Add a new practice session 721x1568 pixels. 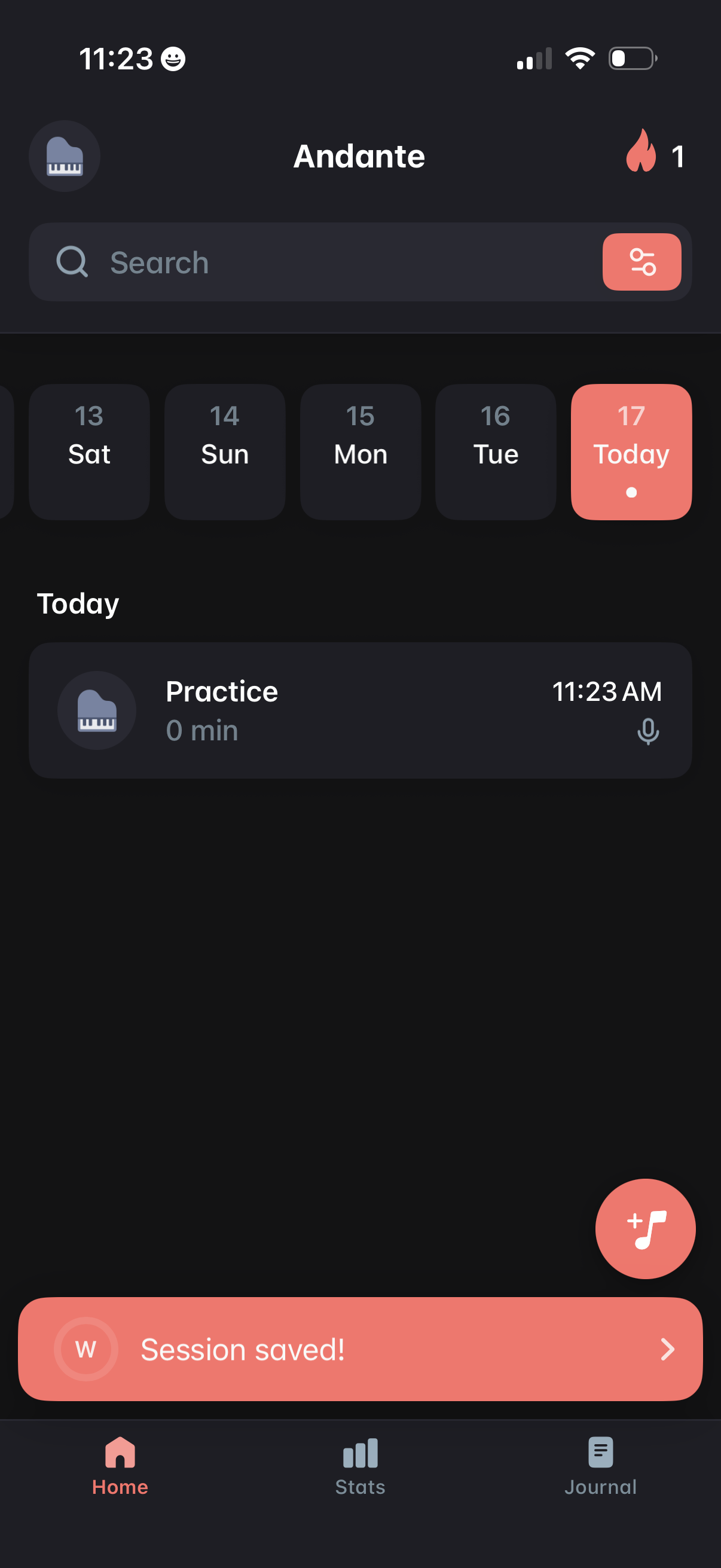645,1228
